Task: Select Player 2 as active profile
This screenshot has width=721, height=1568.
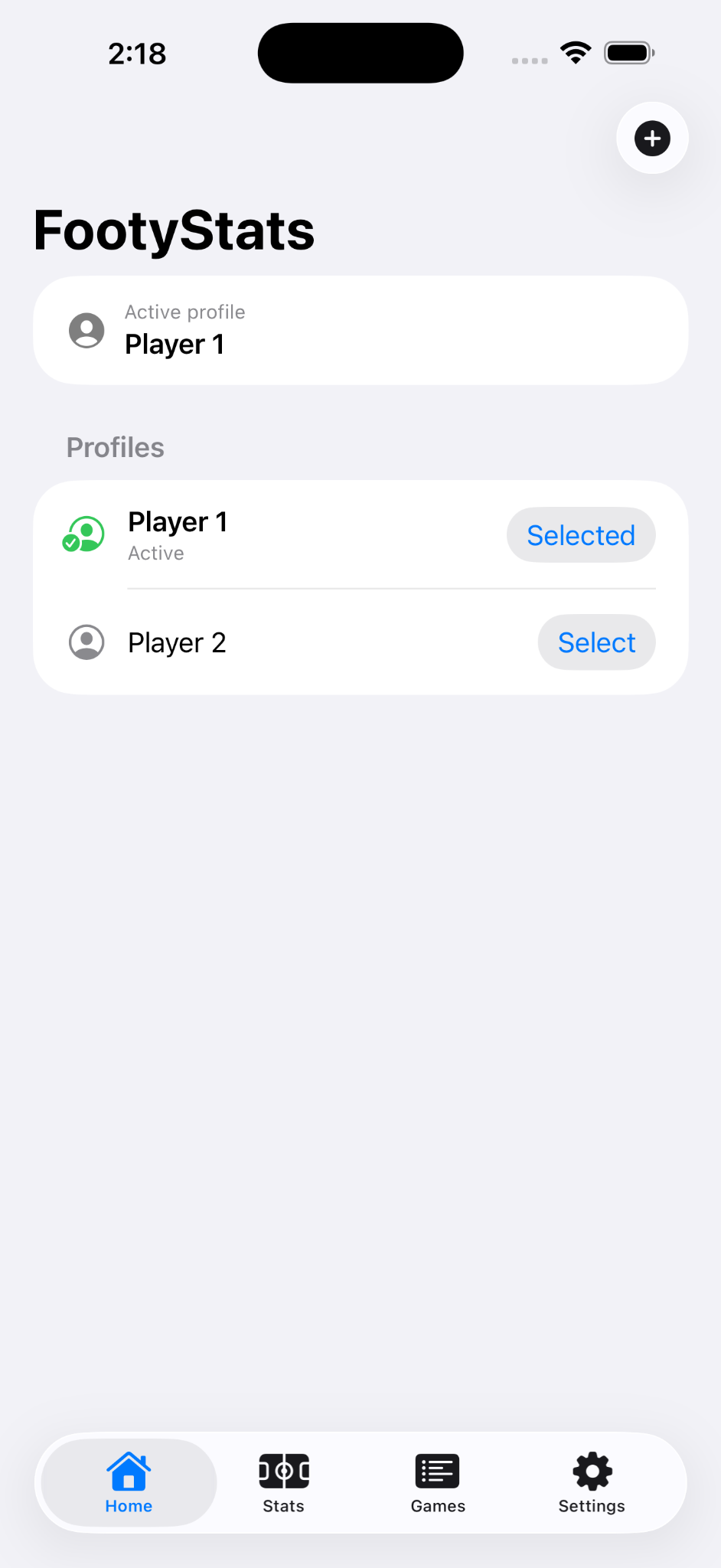Action: (x=596, y=642)
